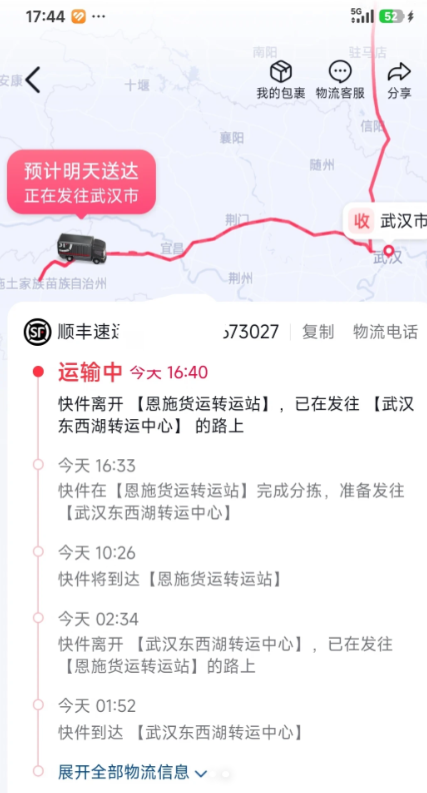The width and height of the screenshot is (427, 793).
Task: Copy the tracking number with 复制
Action: pyautogui.click(x=318, y=332)
